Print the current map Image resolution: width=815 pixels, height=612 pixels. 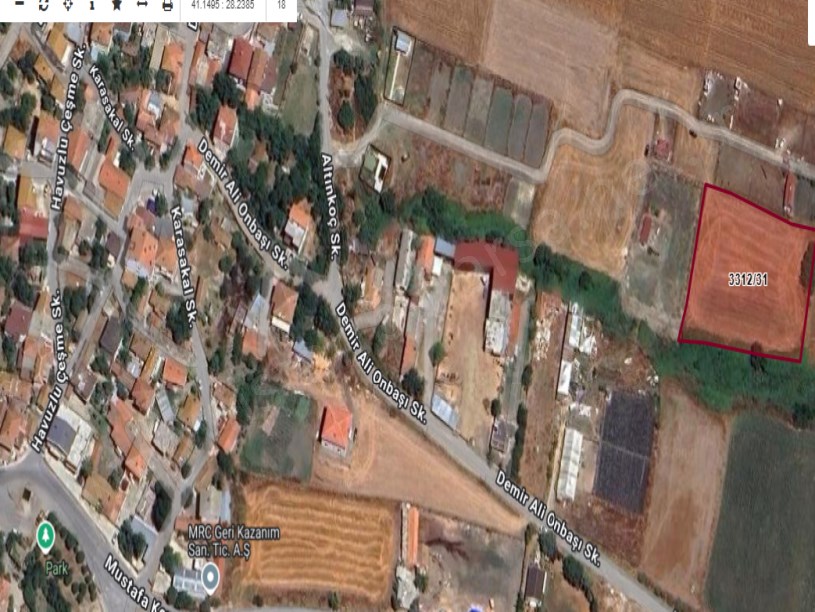(167, 5)
